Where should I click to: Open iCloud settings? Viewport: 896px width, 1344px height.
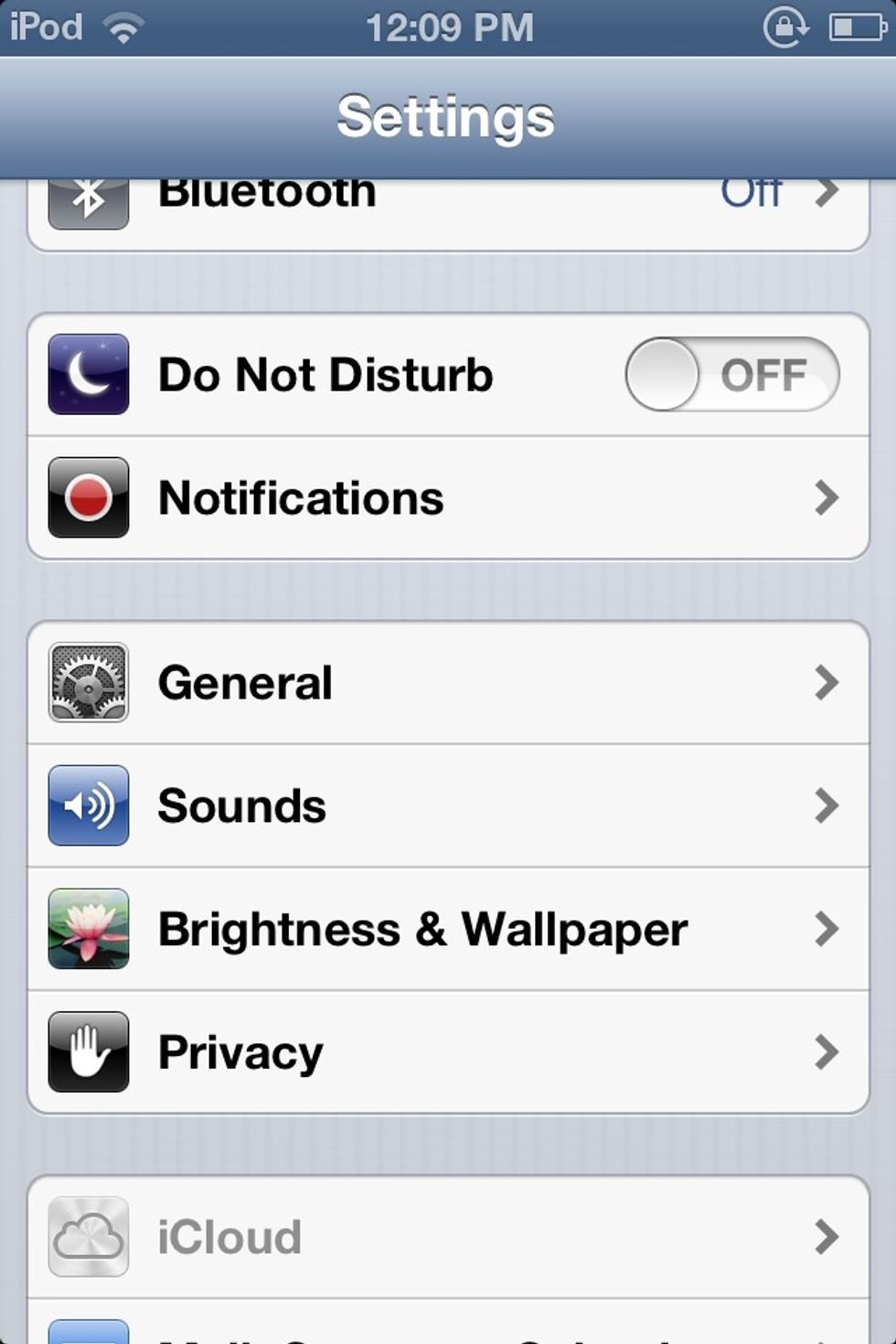click(448, 1237)
